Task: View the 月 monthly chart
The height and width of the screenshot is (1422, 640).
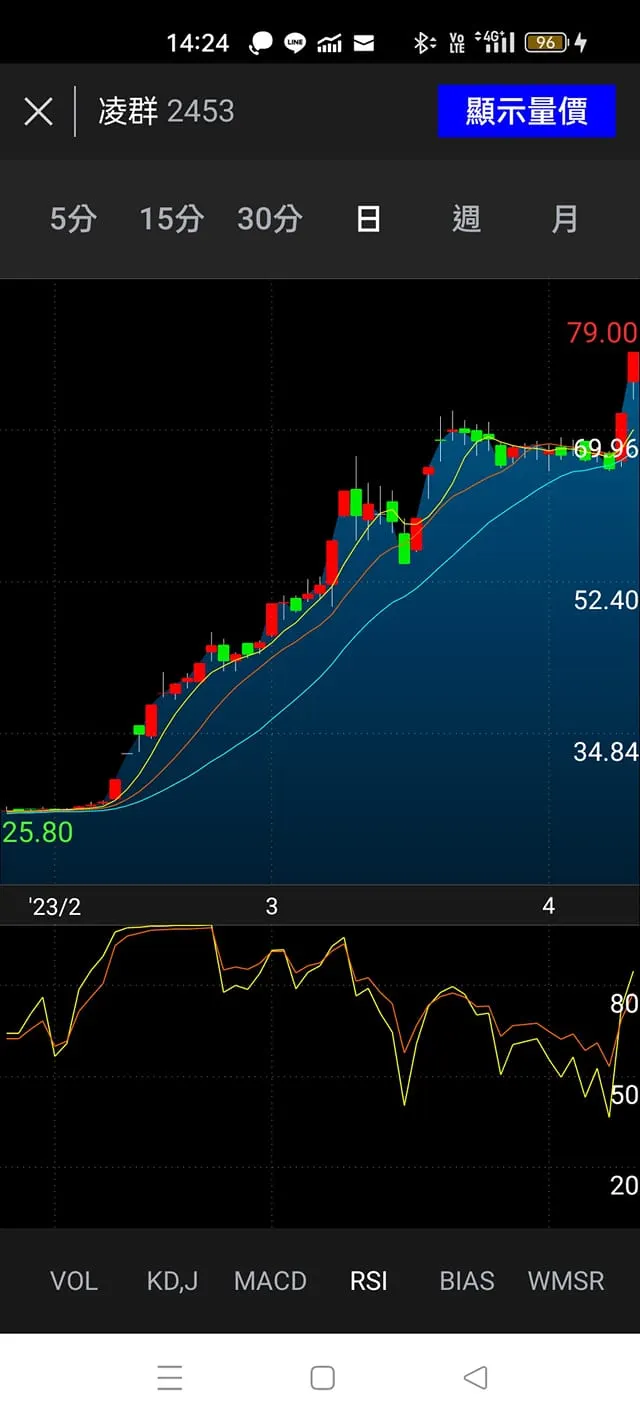Action: click(x=565, y=219)
